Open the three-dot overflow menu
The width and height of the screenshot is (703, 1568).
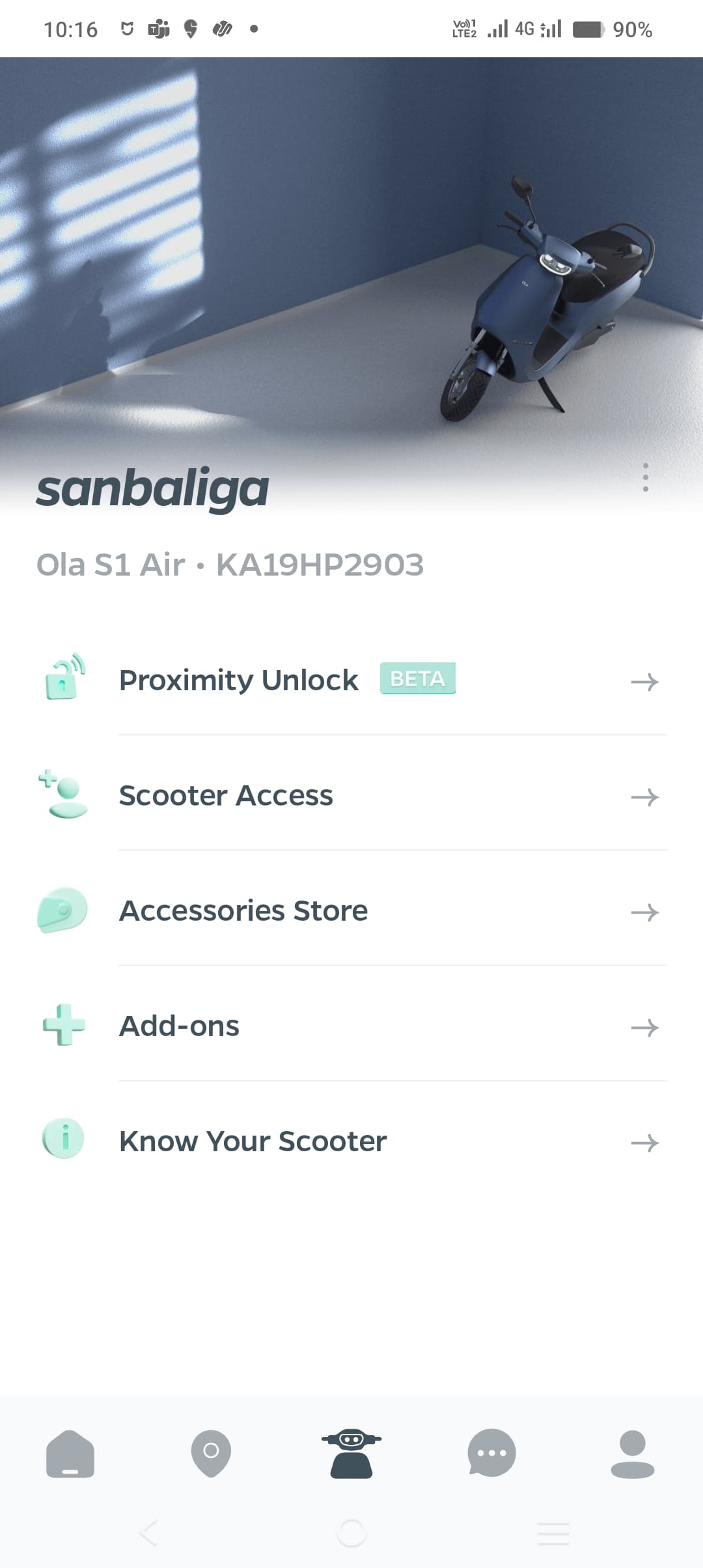click(645, 477)
